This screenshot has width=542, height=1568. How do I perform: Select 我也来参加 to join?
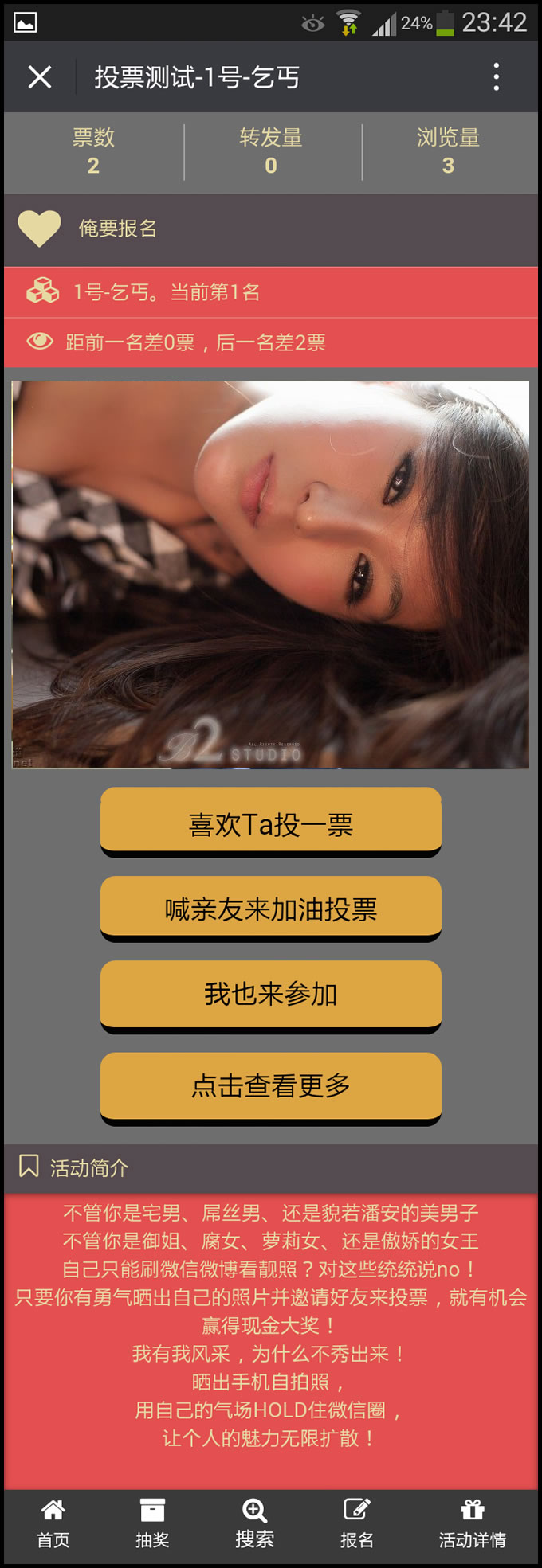(270, 994)
